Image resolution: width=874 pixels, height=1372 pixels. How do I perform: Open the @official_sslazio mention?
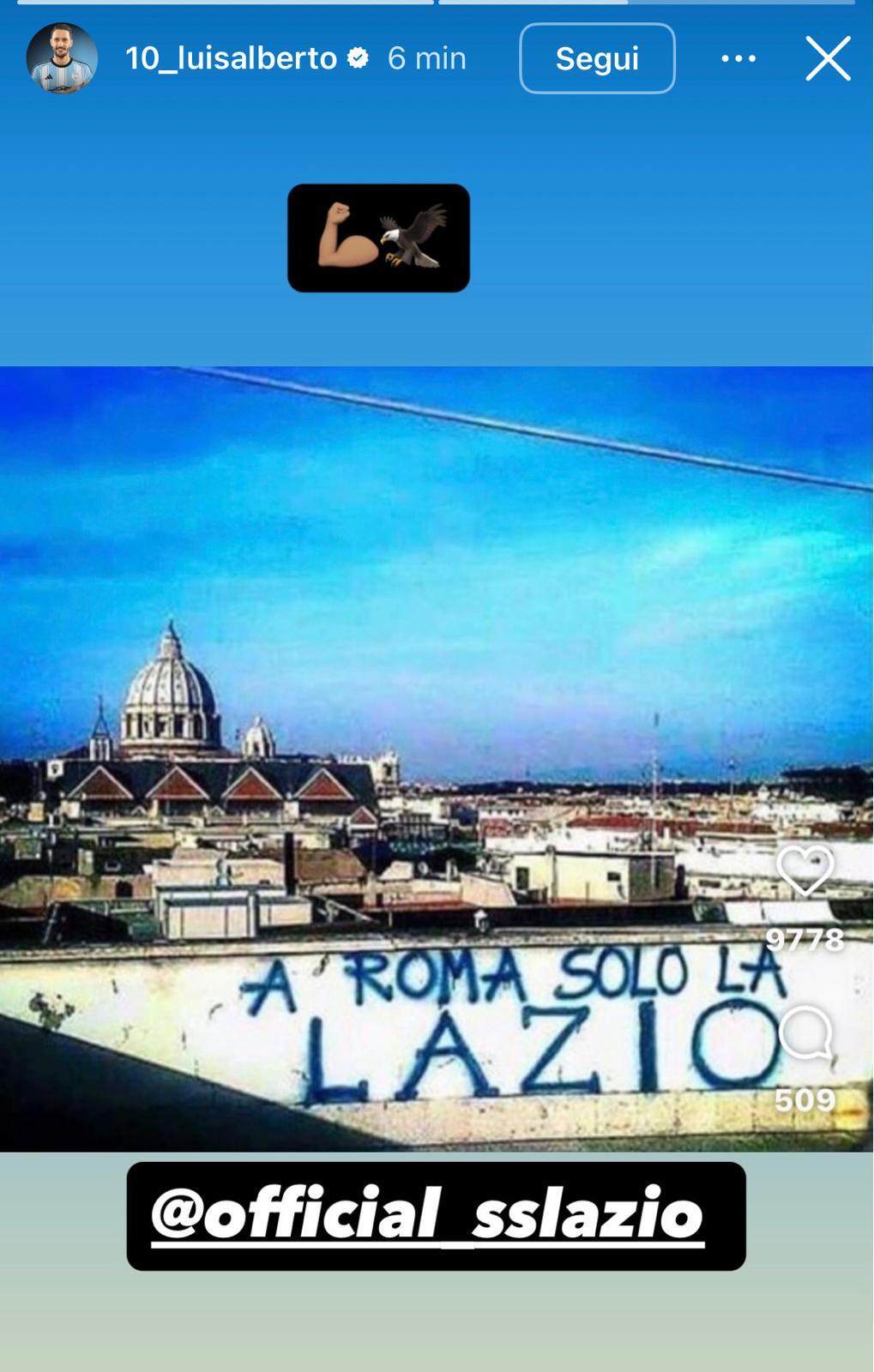point(436,1216)
